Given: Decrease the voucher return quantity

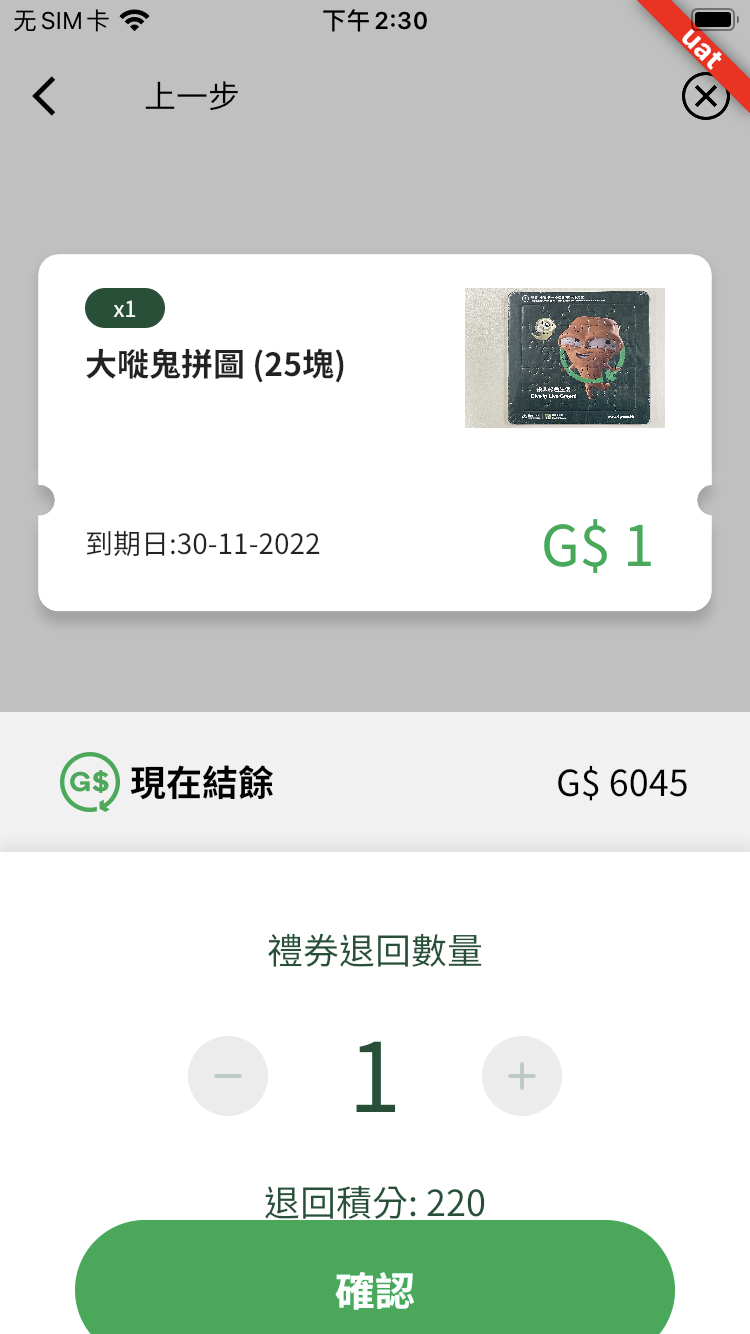Looking at the screenshot, I should point(228,1076).
